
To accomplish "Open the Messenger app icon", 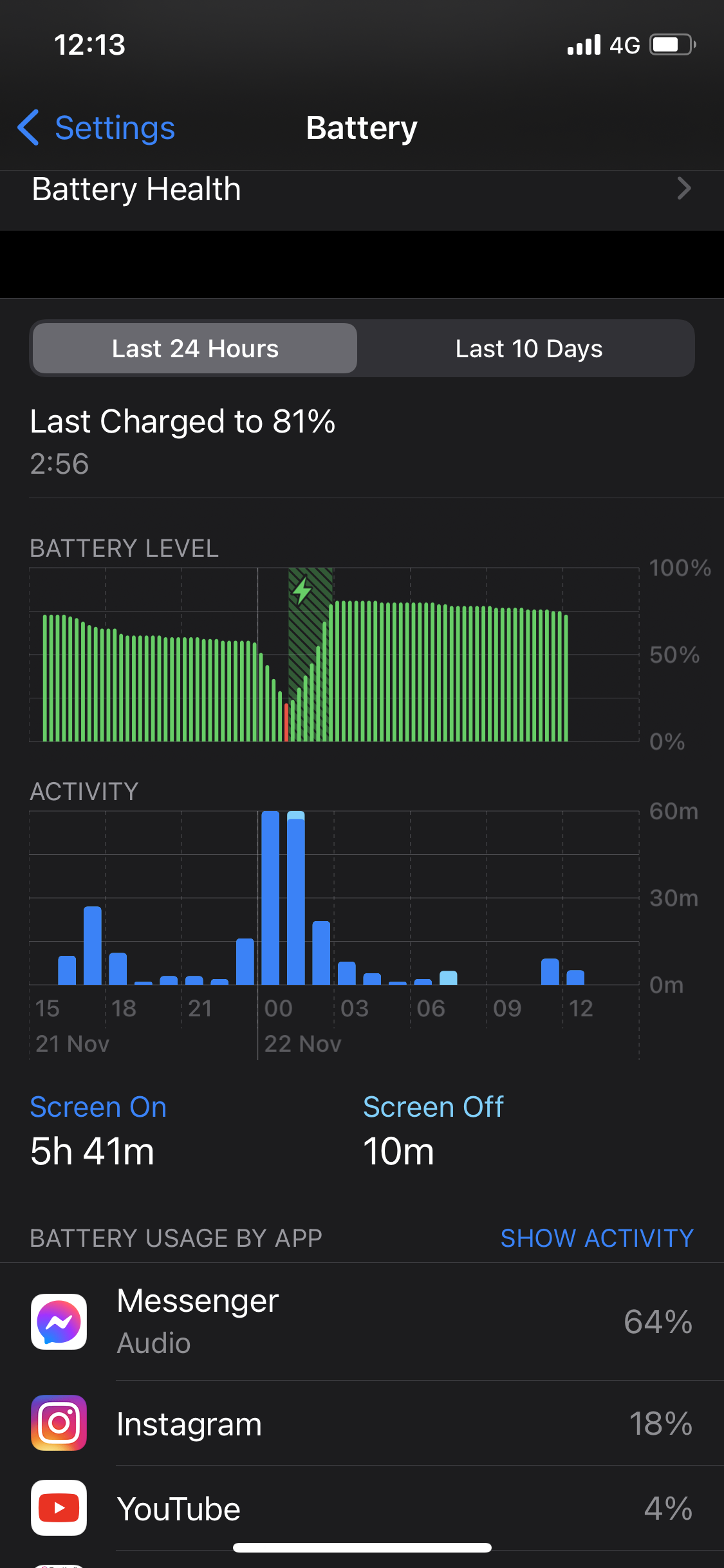I will click(58, 1322).
